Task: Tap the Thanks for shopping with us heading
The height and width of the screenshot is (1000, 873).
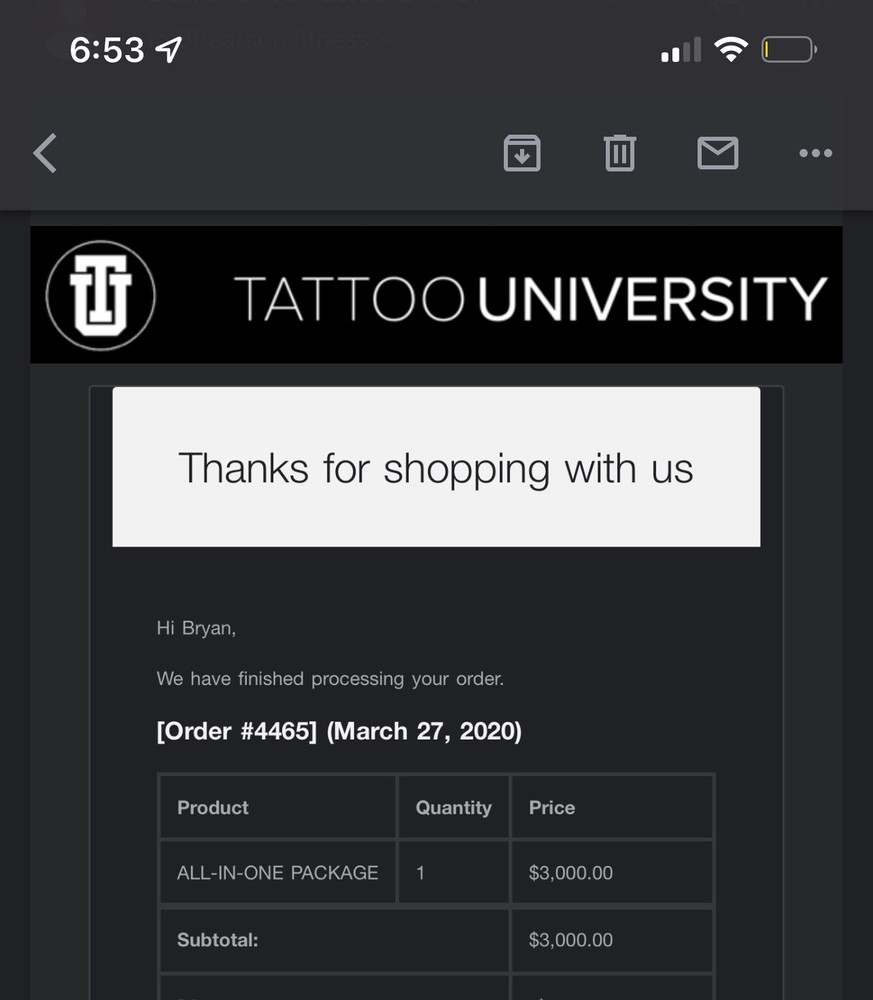Action: 436,467
